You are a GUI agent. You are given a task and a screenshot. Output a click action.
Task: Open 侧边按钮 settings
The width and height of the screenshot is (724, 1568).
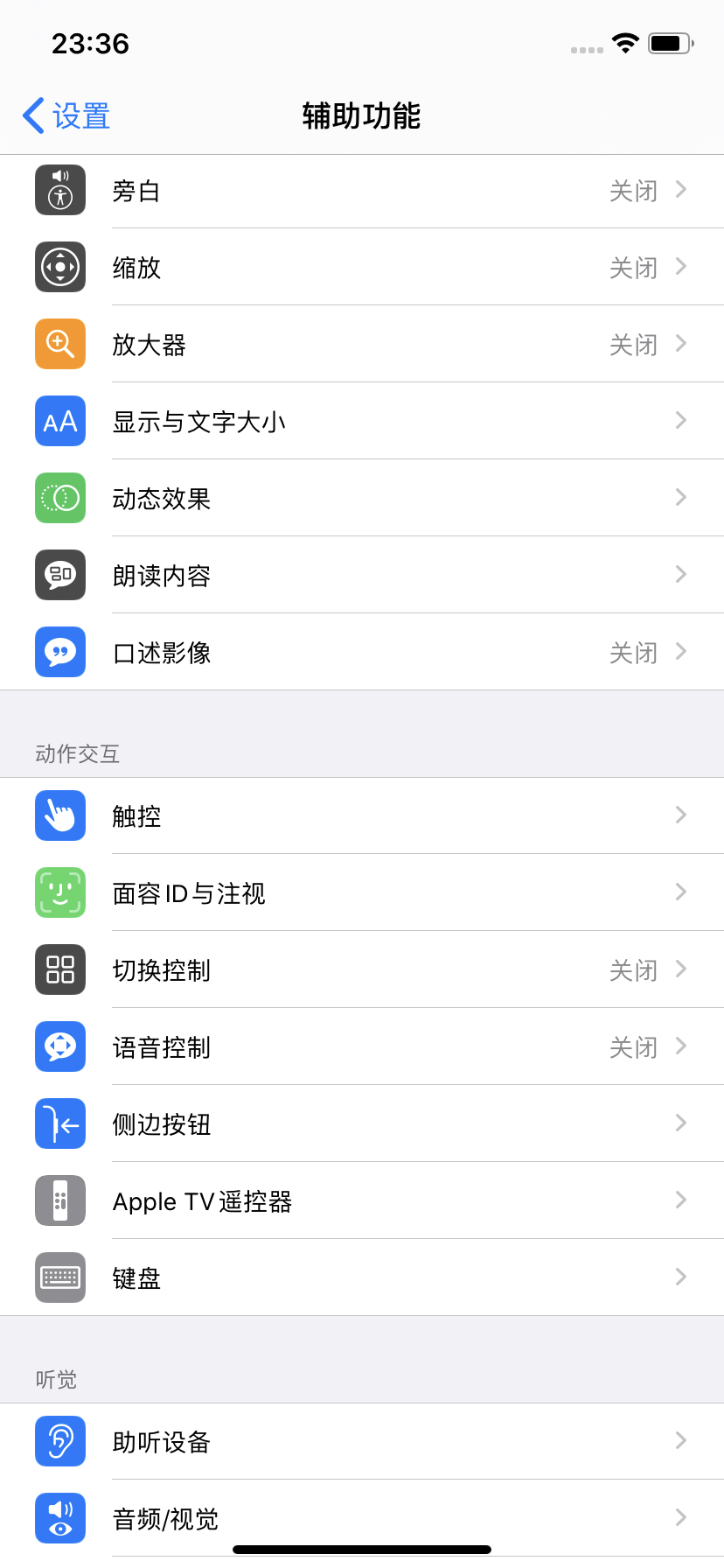(x=362, y=1124)
